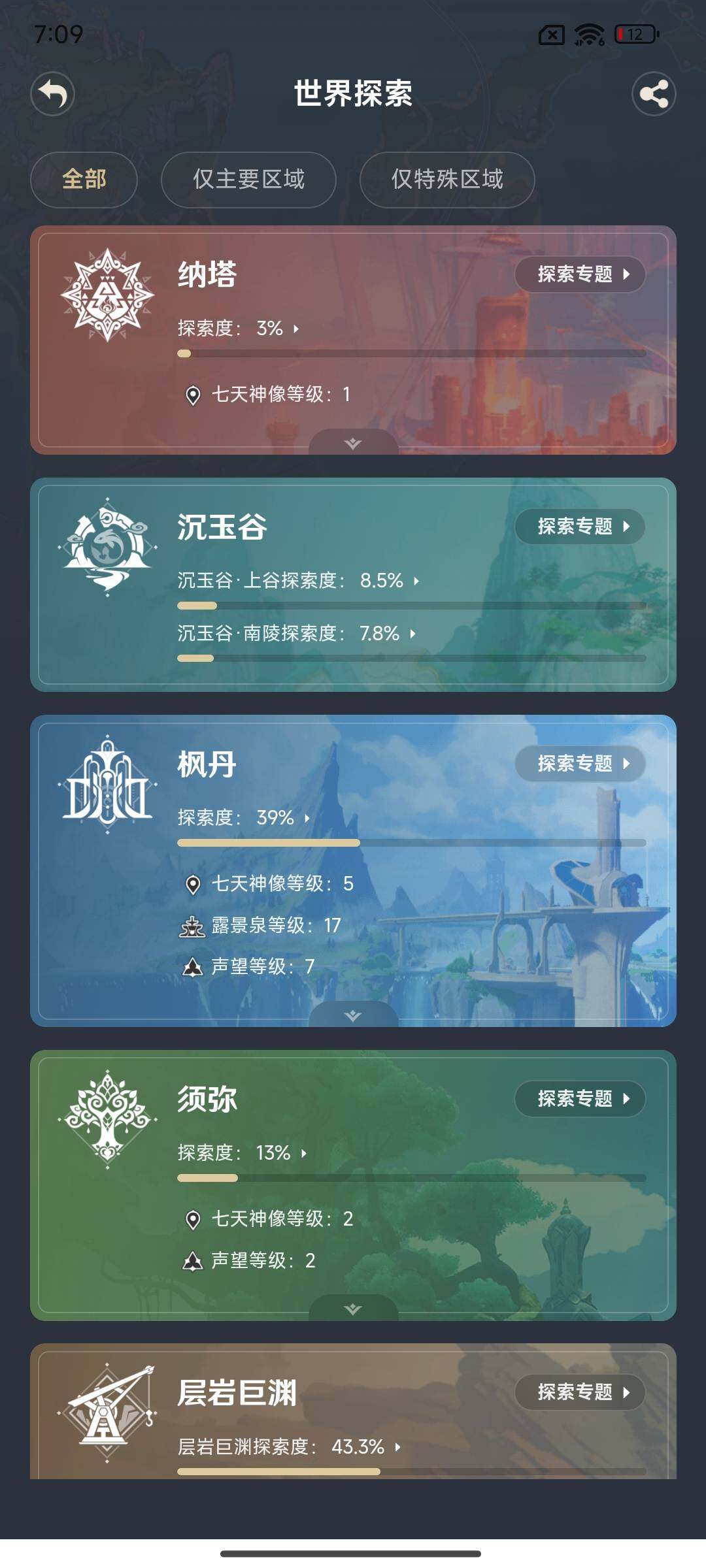
Task: Switch to 仅主要区域 filter
Action: [248, 180]
